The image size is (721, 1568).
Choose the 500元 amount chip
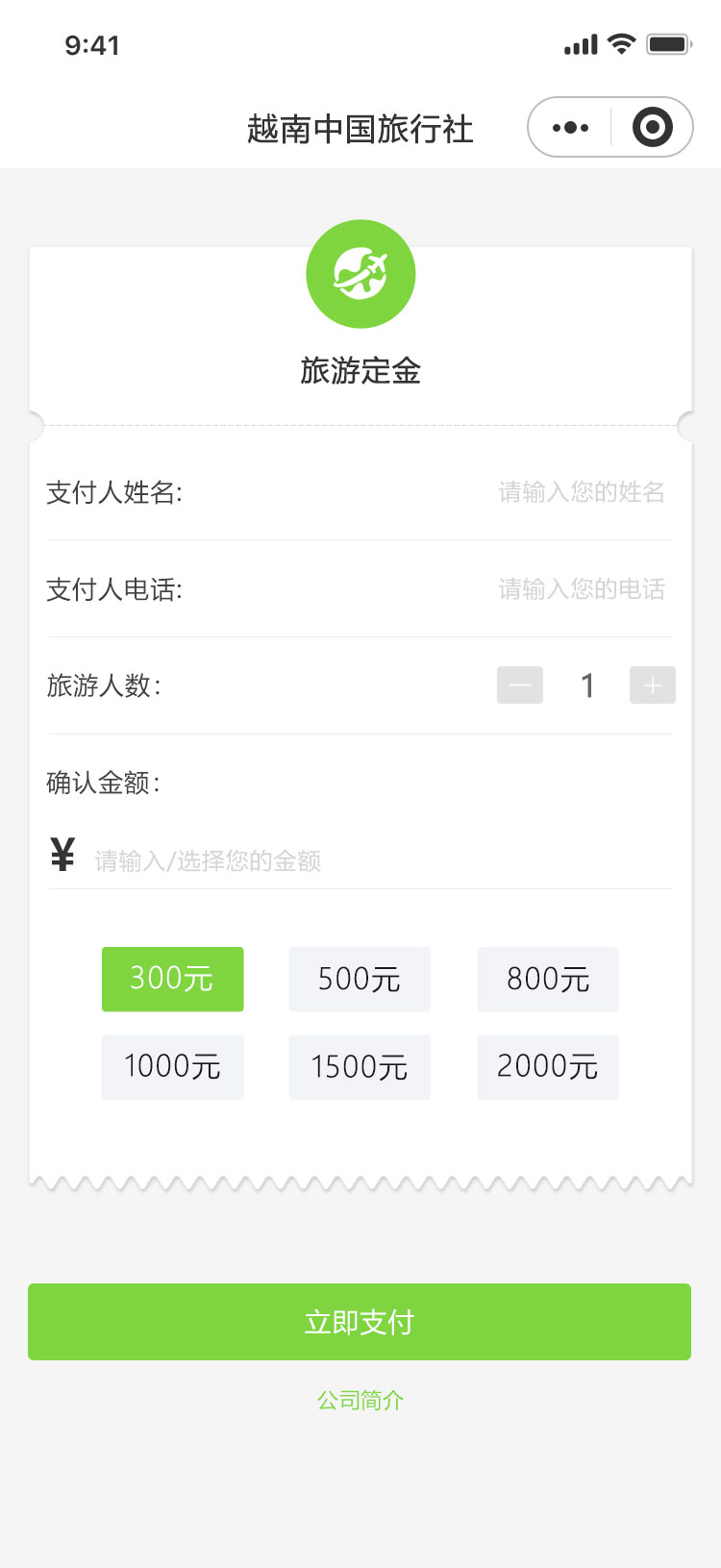pyautogui.click(x=360, y=979)
